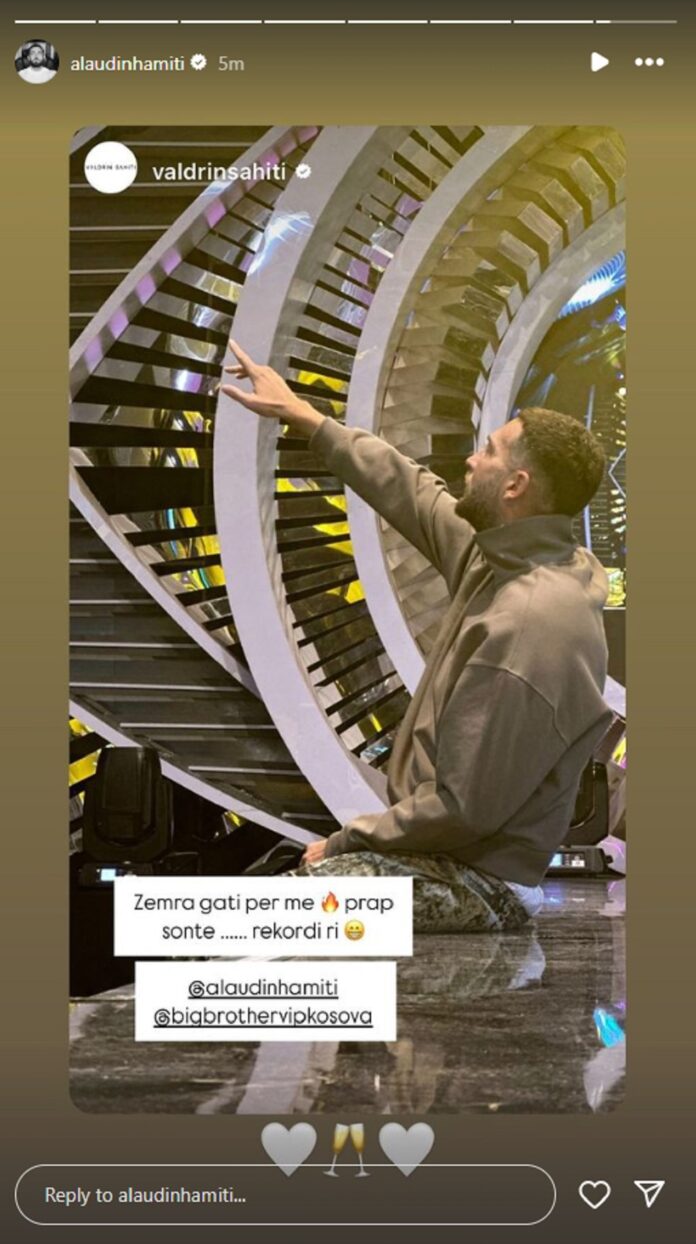Open the alaudinhamiti username link
Viewport: 696px width, 1244px height.
[x=127, y=63]
